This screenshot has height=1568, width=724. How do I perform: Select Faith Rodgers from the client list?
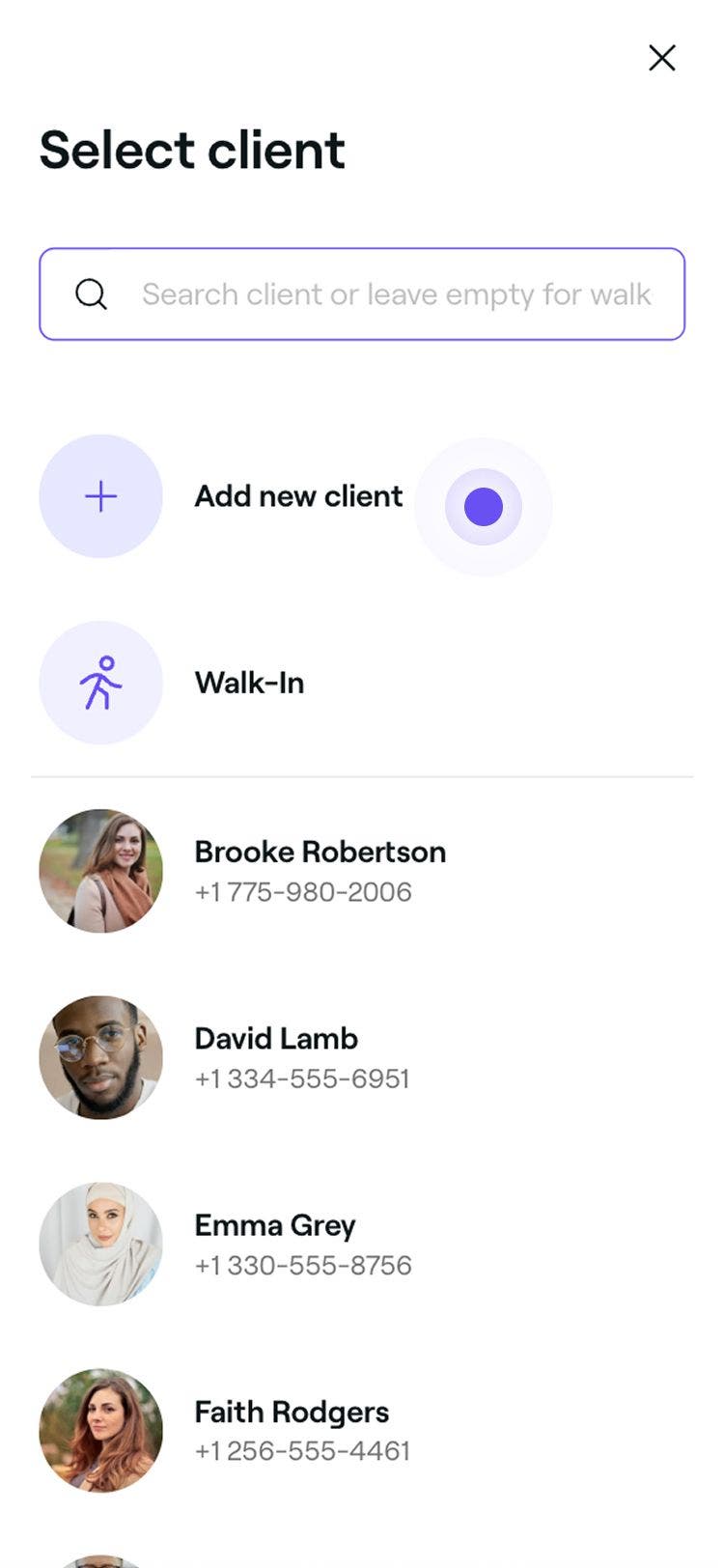point(292,1413)
